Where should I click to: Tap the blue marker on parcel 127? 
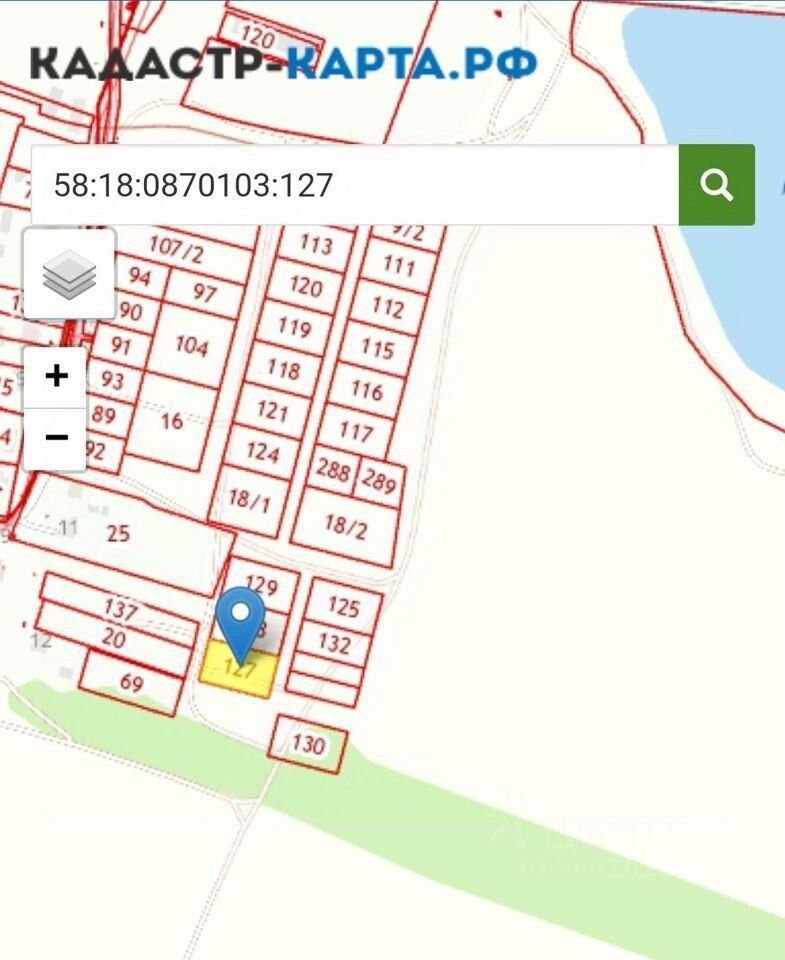tap(240, 618)
